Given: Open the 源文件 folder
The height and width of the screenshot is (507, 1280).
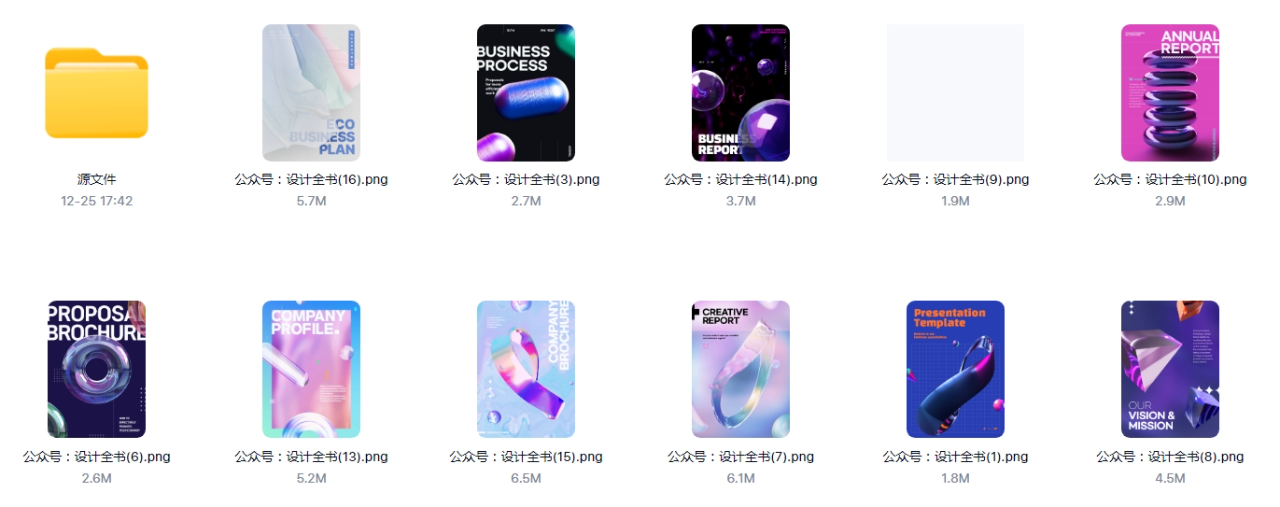Looking at the screenshot, I should pos(96,93).
